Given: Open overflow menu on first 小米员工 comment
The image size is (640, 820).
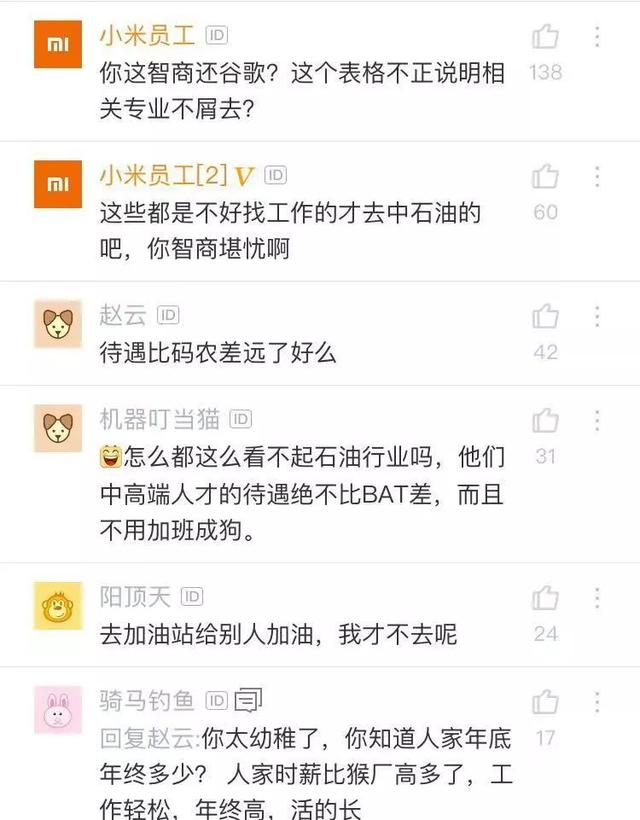Looking at the screenshot, I should point(597,37).
